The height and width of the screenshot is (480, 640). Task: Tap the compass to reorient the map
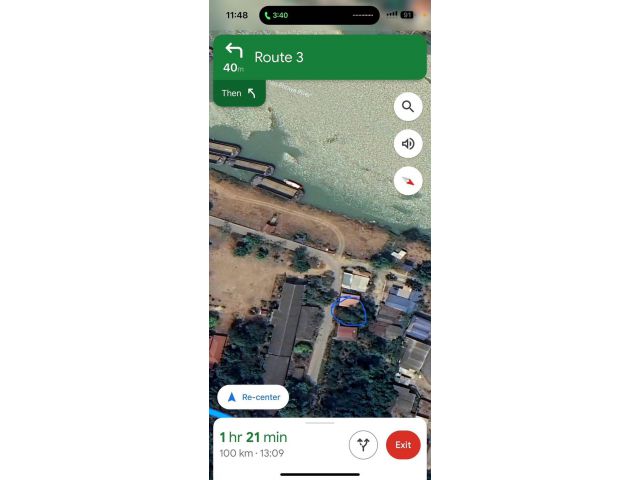tap(408, 181)
